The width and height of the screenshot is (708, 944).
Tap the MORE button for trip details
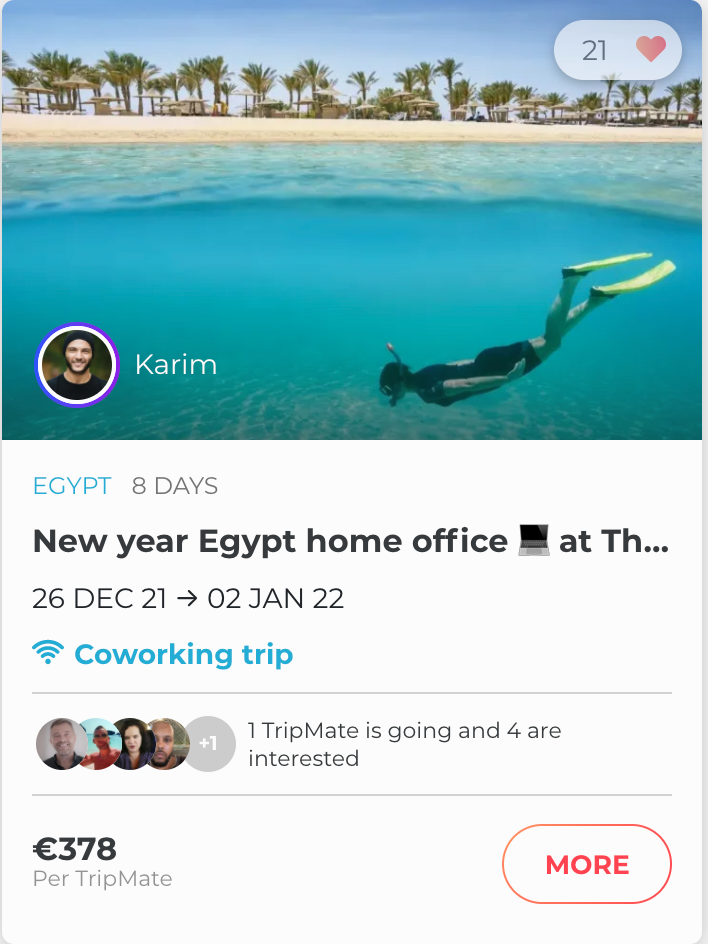click(x=586, y=864)
